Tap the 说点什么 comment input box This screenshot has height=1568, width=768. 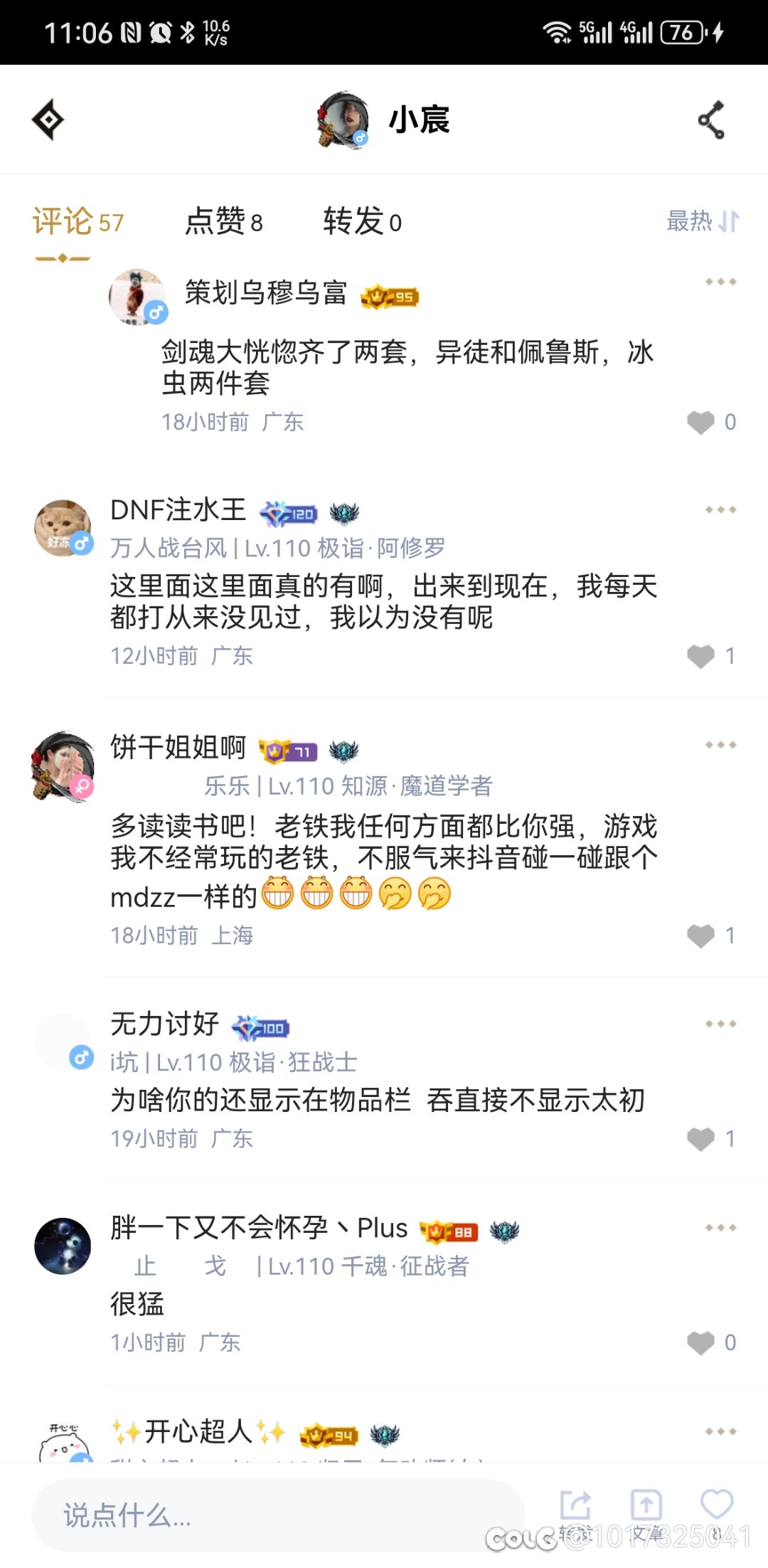pos(277,1515)
